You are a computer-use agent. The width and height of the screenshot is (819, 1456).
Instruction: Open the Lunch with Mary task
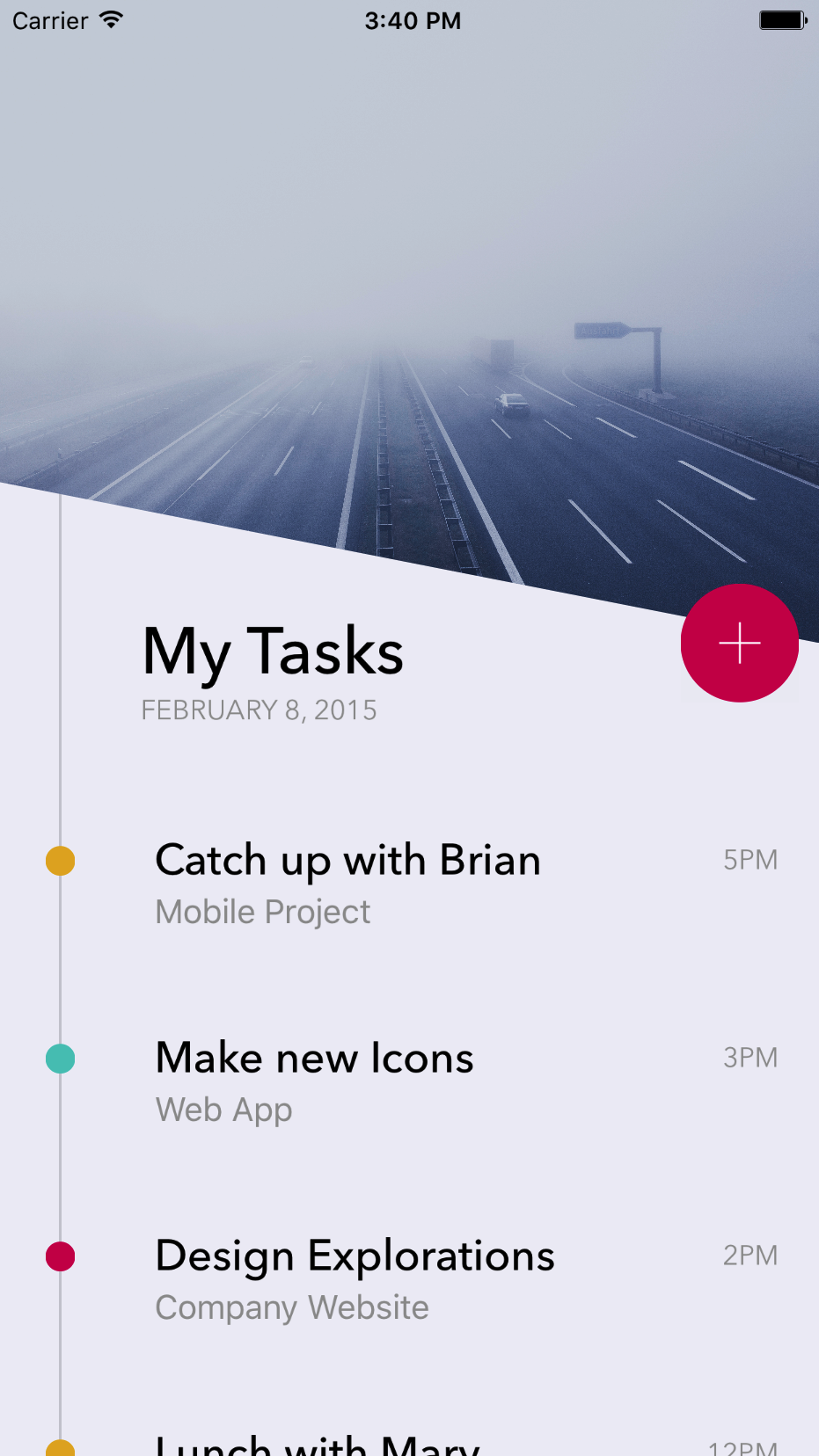click(318, 1444)
